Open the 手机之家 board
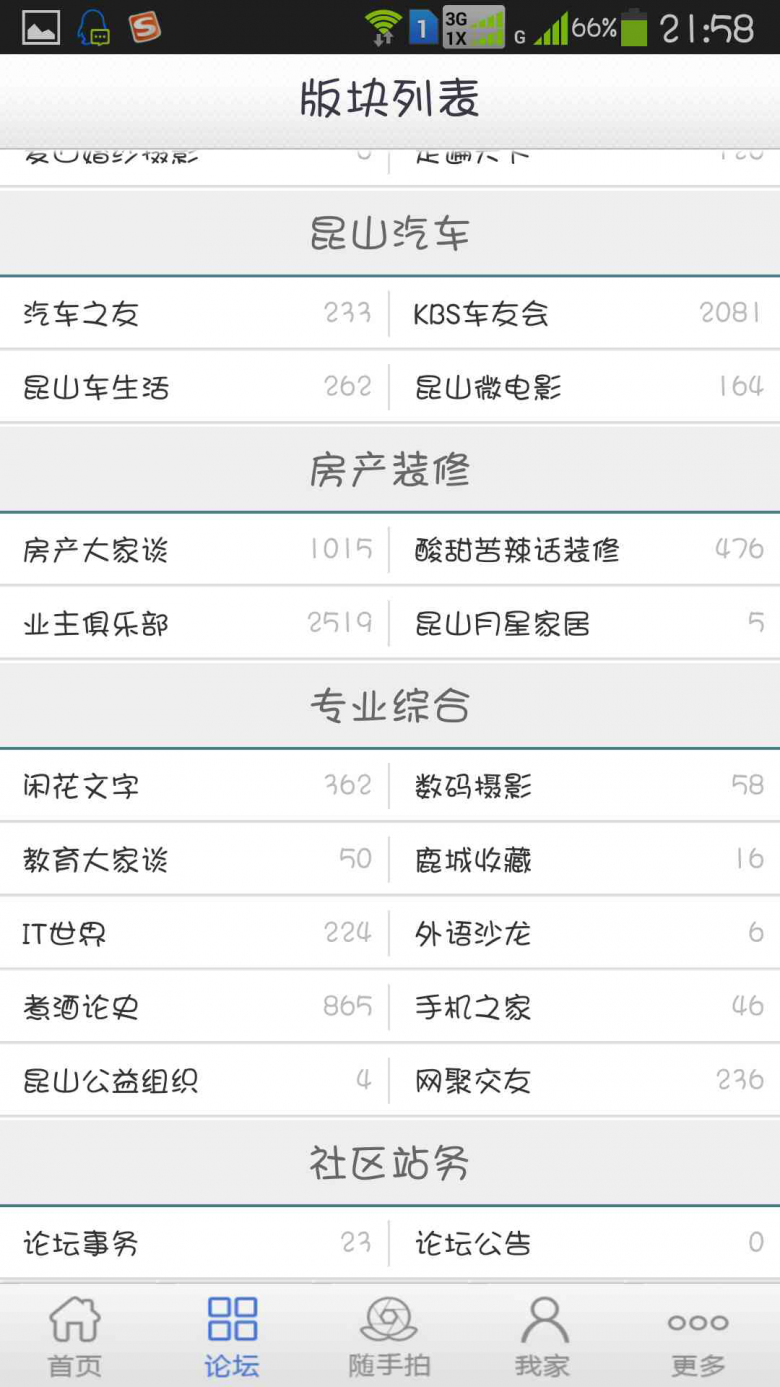Screen dimensions: 780x1387 tap(585, 1007)
